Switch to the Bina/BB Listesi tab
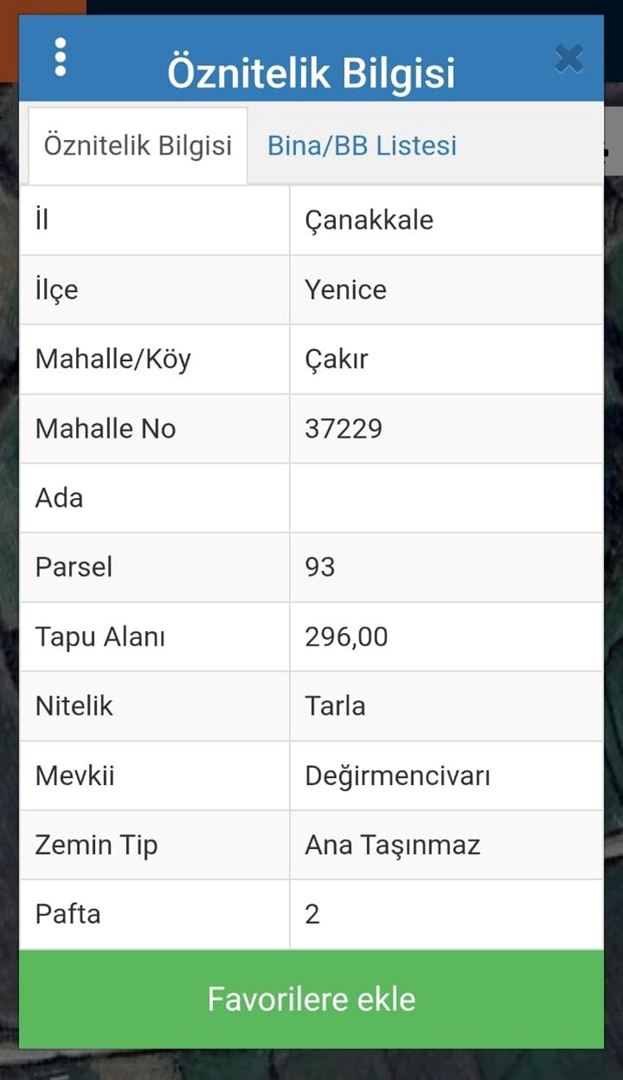 click(x=362, y=146)
